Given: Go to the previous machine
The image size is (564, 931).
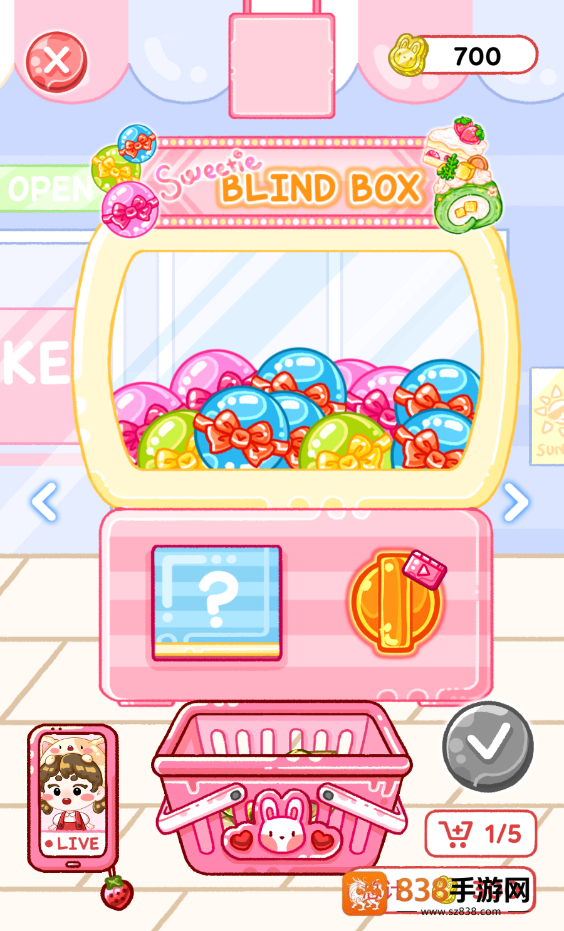Looking at the screenshot, I should pyautogui.click(x=45, y=502).
